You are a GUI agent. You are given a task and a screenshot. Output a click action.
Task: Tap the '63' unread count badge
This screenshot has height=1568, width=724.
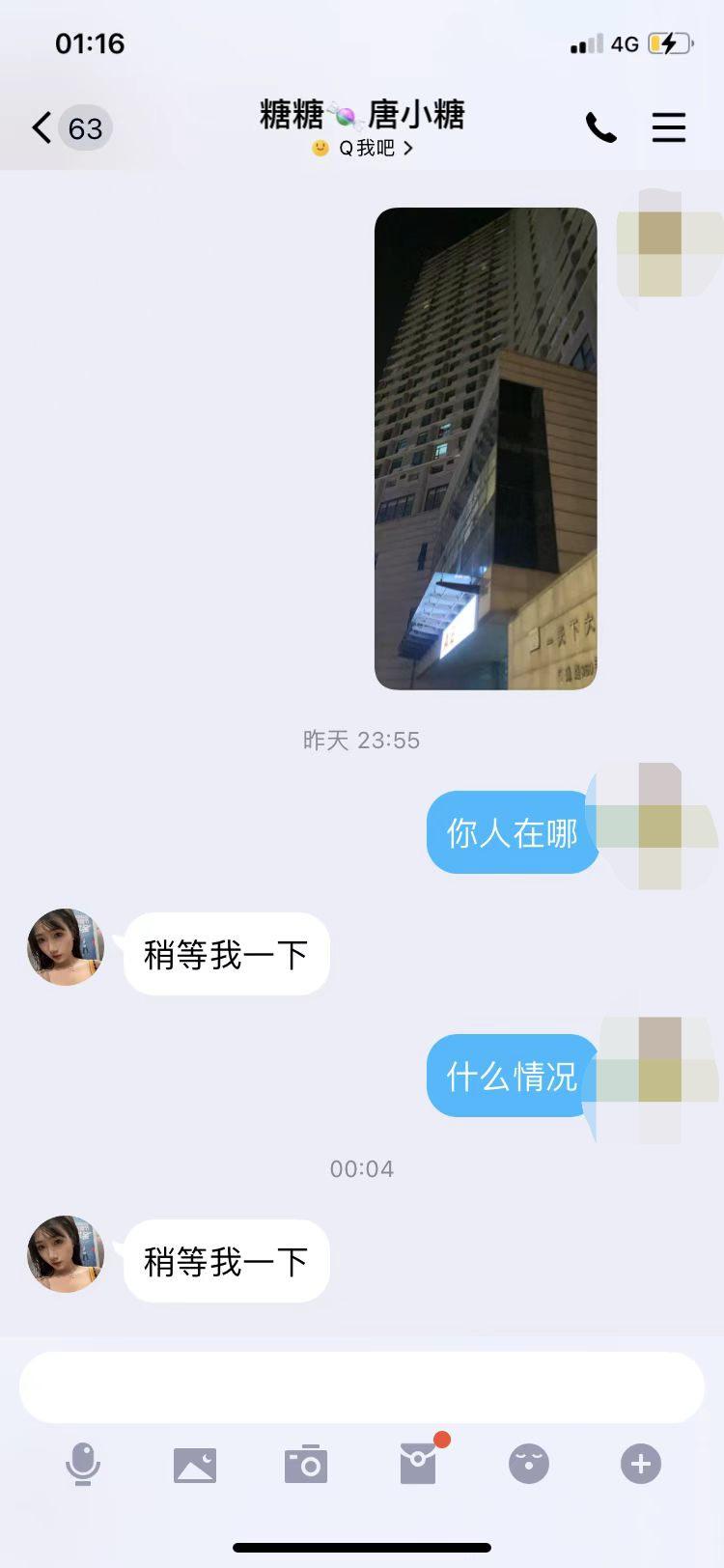tap(84, 128)
